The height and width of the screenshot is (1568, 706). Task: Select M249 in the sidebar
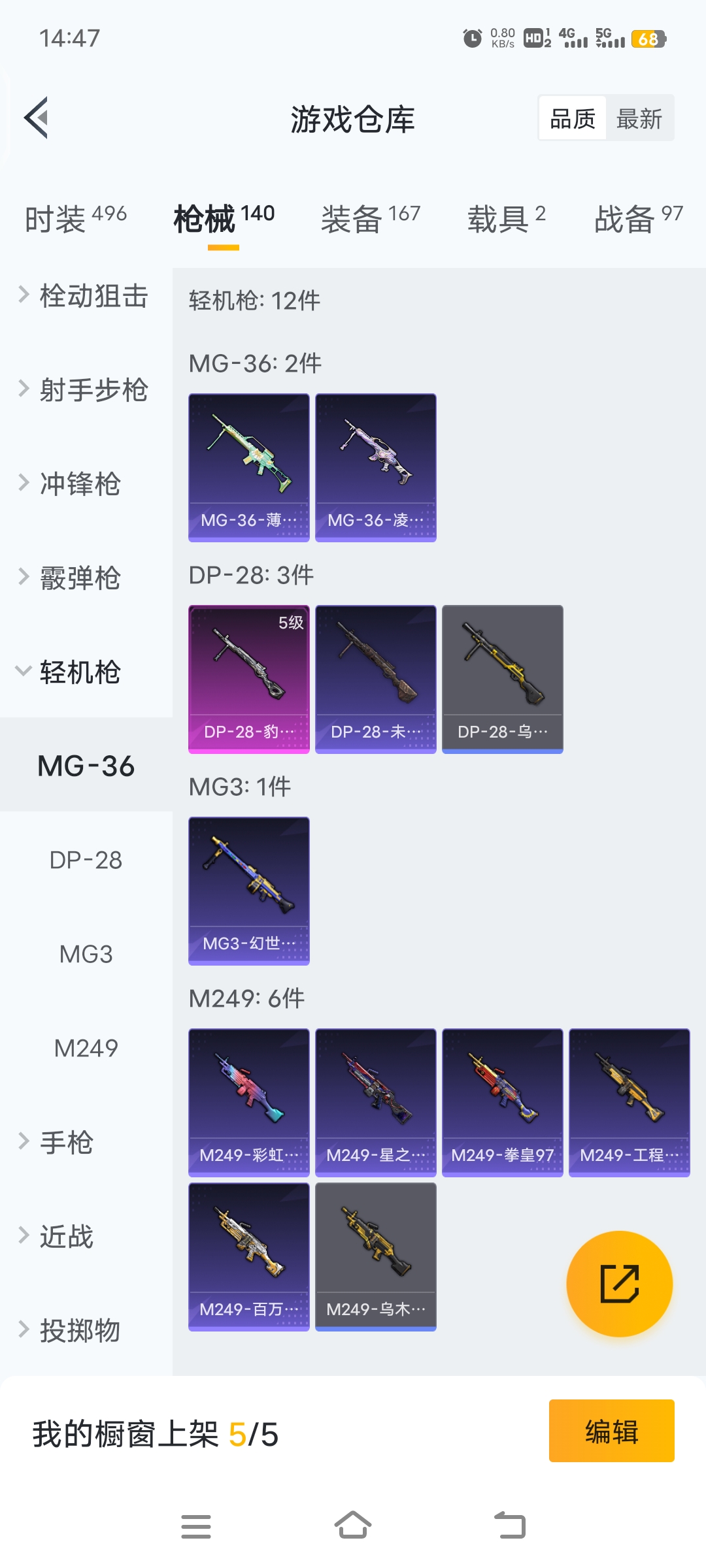(86, 1049)
